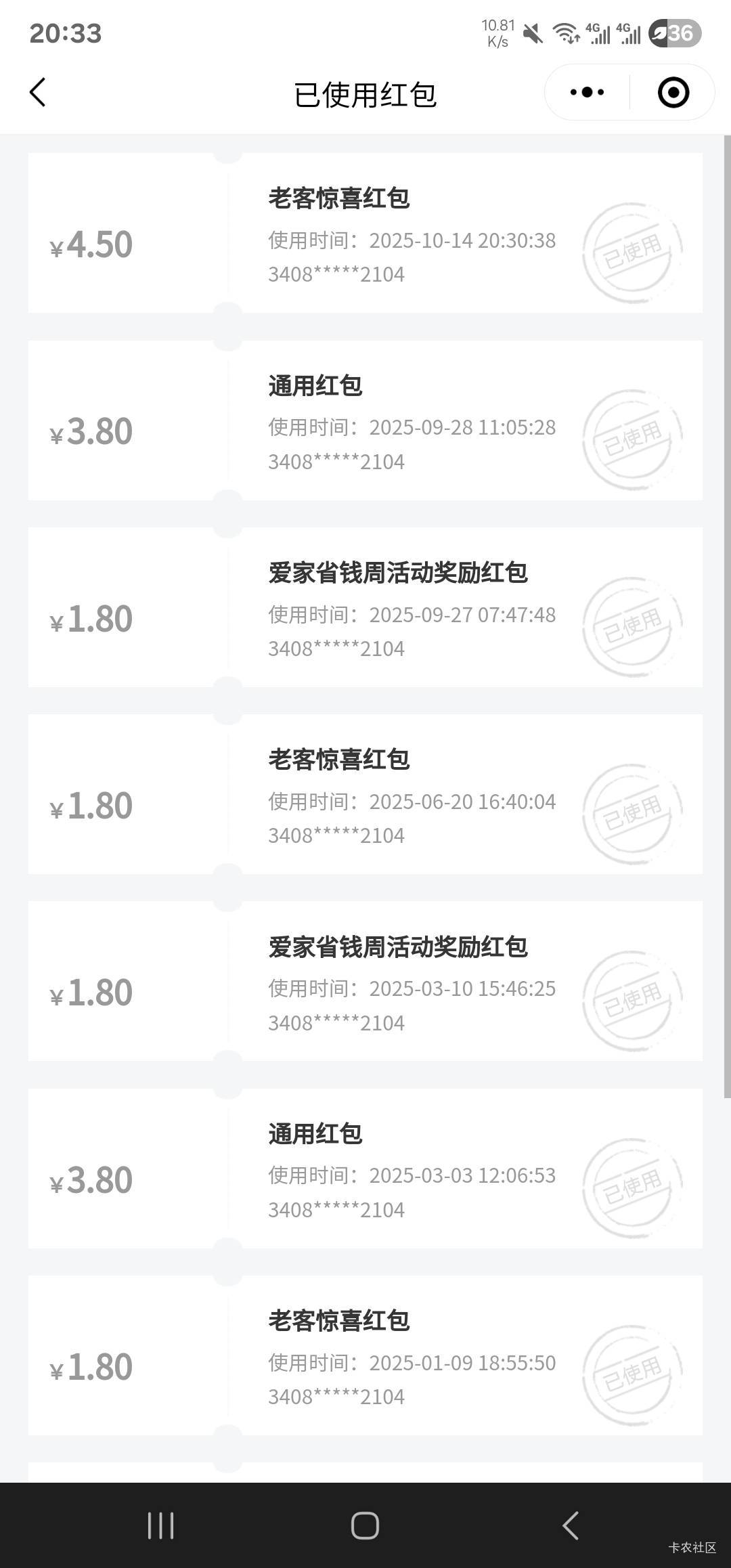
Task: Go back from the used red packets page
Action: [x=38, y=92]
